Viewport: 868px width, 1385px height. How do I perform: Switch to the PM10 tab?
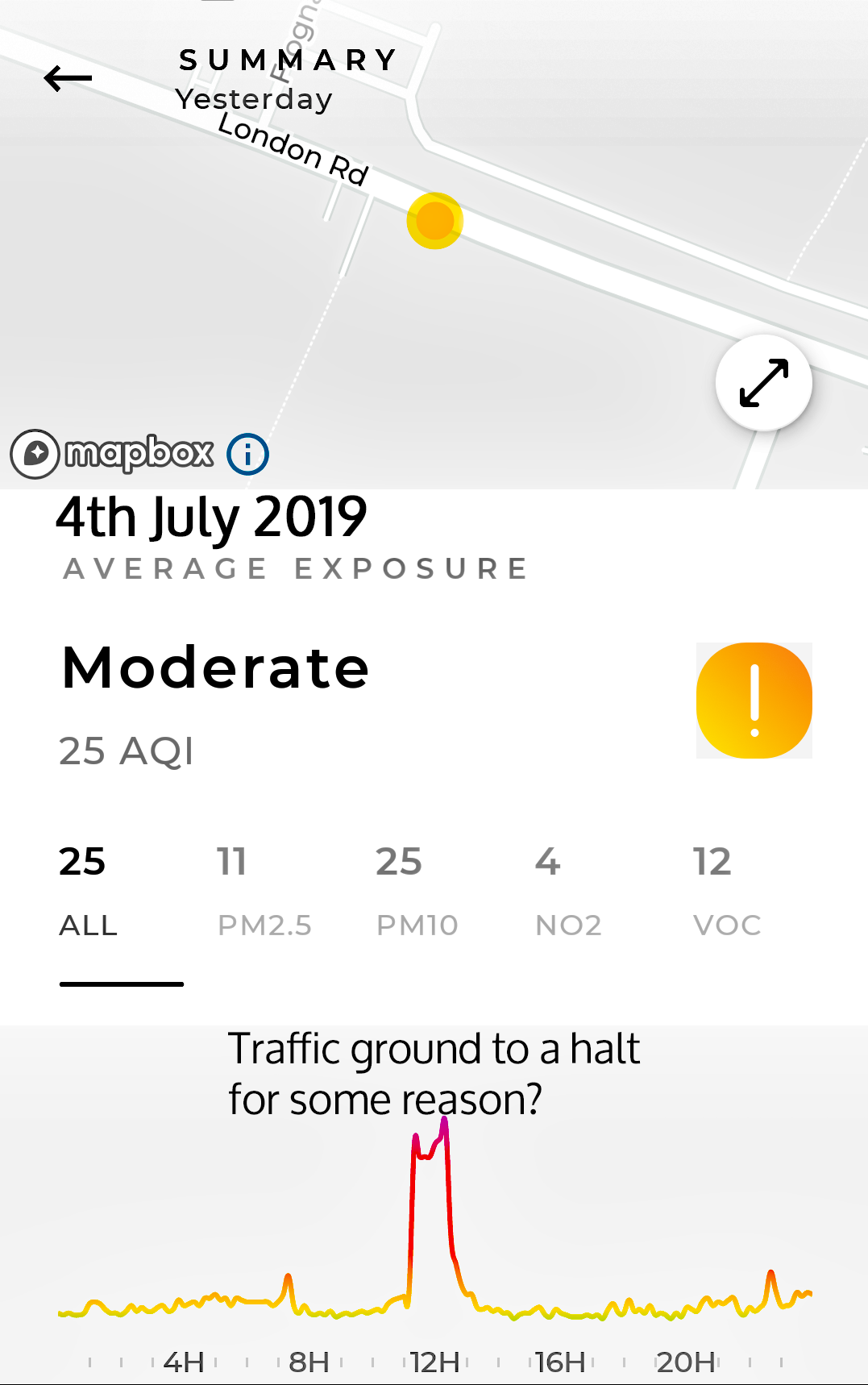click(x=417, y=891)
